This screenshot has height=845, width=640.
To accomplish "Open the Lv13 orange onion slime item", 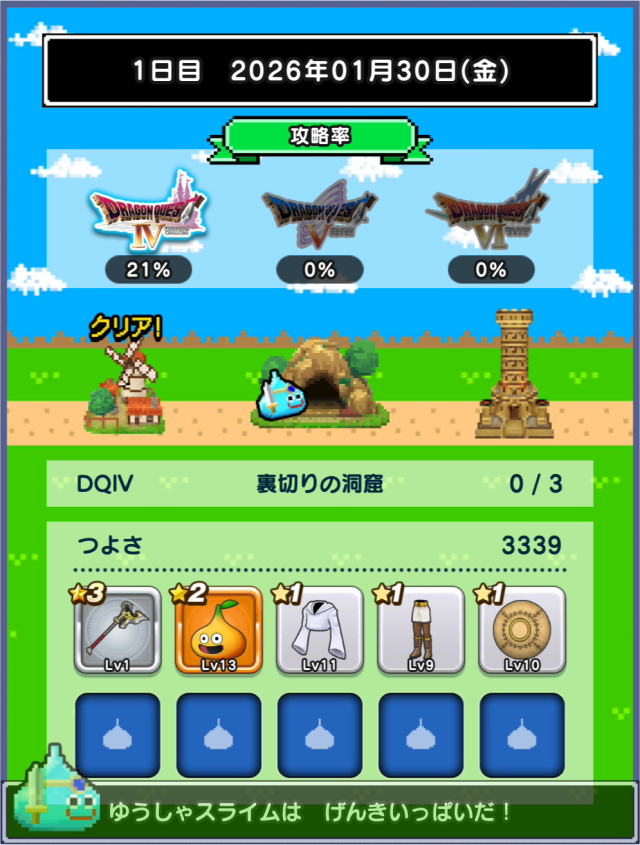I will pos(218,630).
